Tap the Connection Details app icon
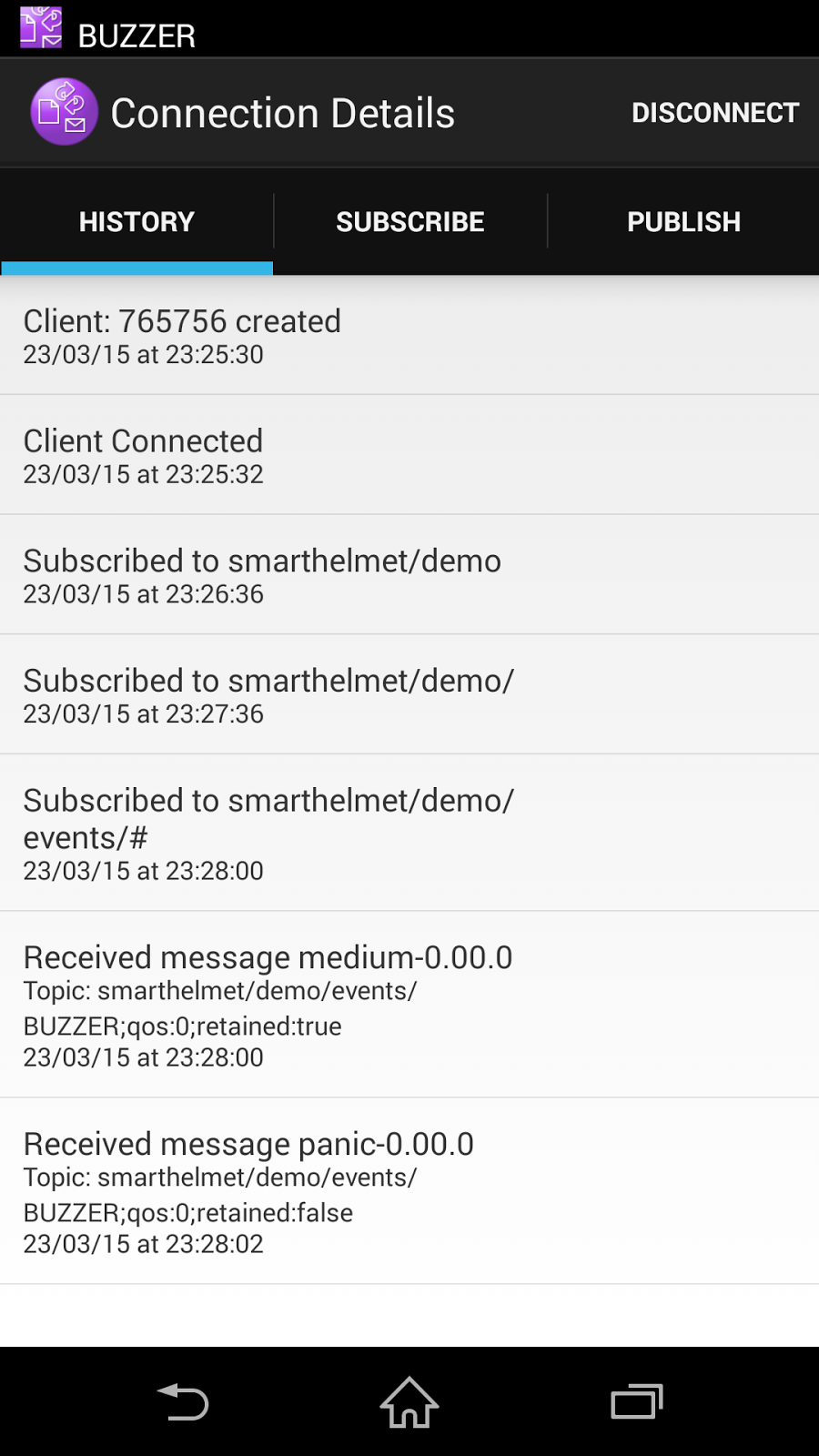819x1456 pixels. pyautogui.click(x=64, y=112)
